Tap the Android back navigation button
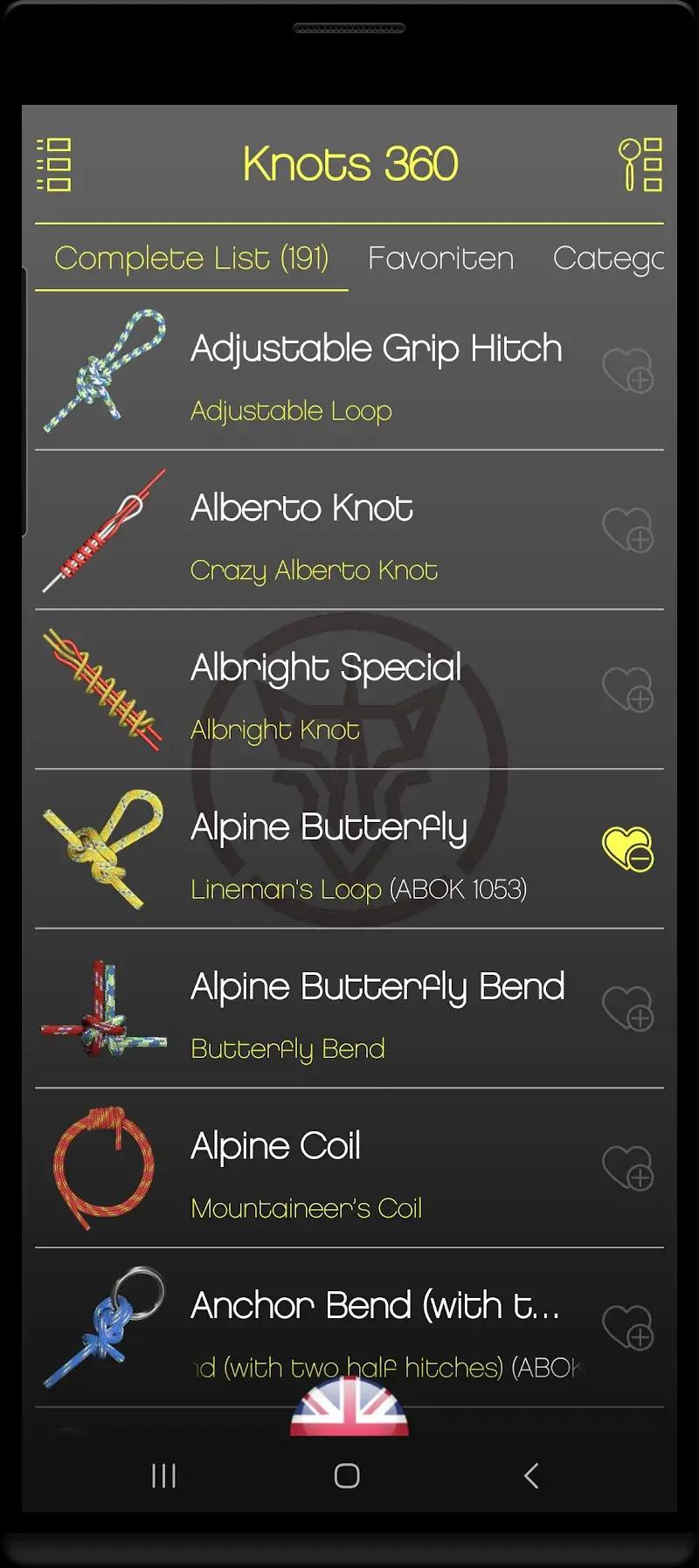Image resolution: width=699 pixels, height=1568 pixels. click(x=530, y=1475)
